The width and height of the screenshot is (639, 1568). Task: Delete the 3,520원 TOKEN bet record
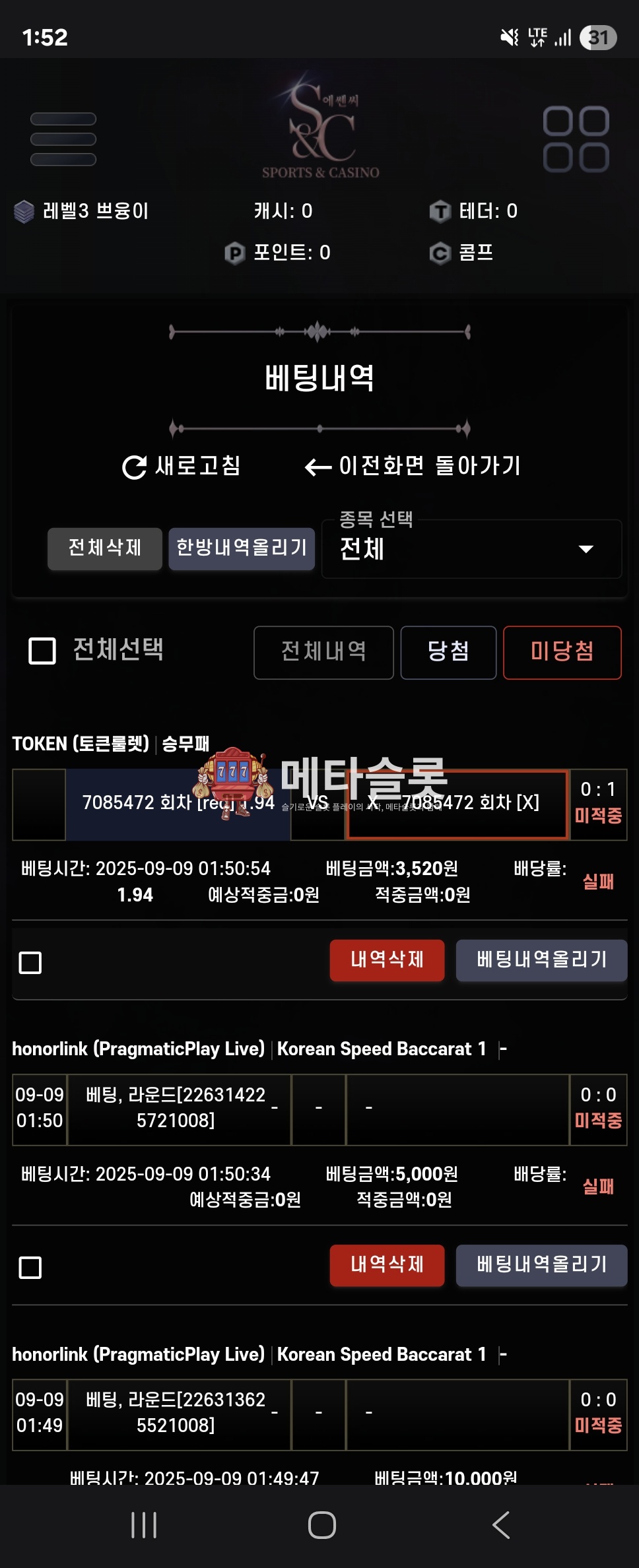(387, 960)
